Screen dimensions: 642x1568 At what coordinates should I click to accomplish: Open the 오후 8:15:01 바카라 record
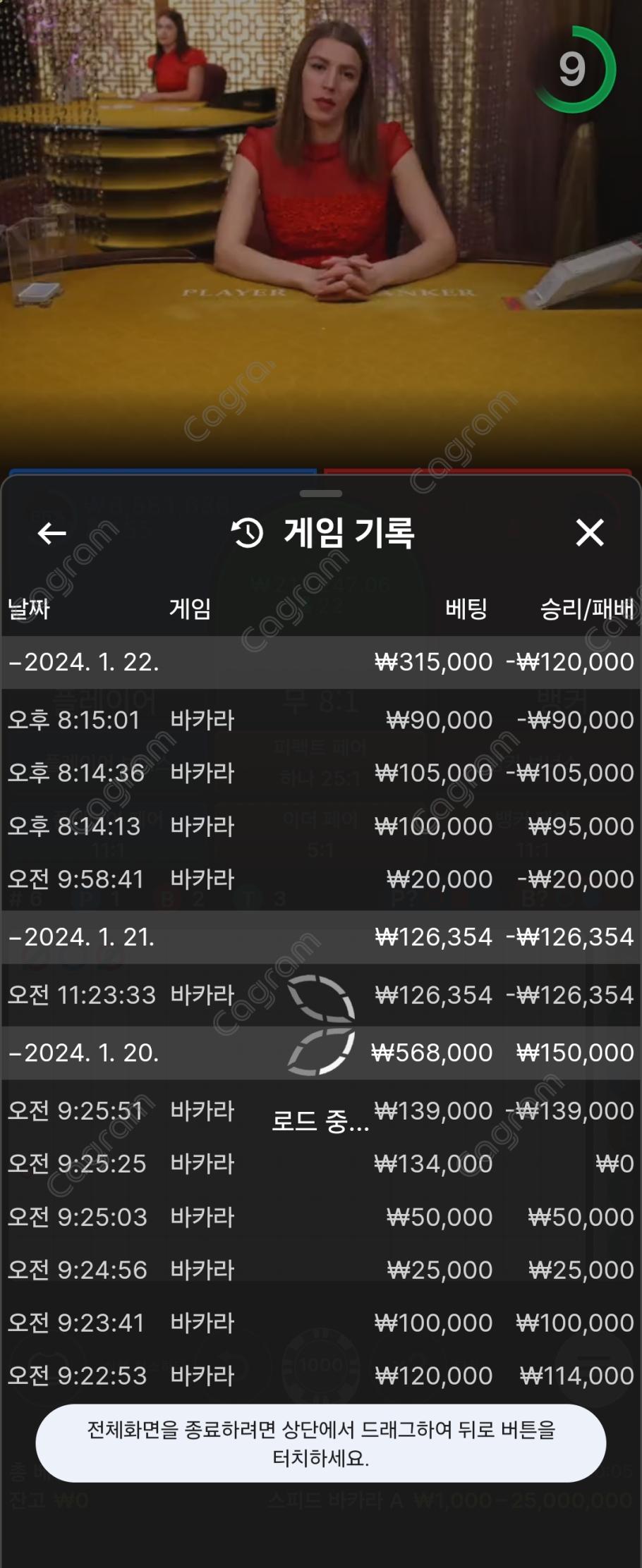pyautogui.click(x=320, y=720)
